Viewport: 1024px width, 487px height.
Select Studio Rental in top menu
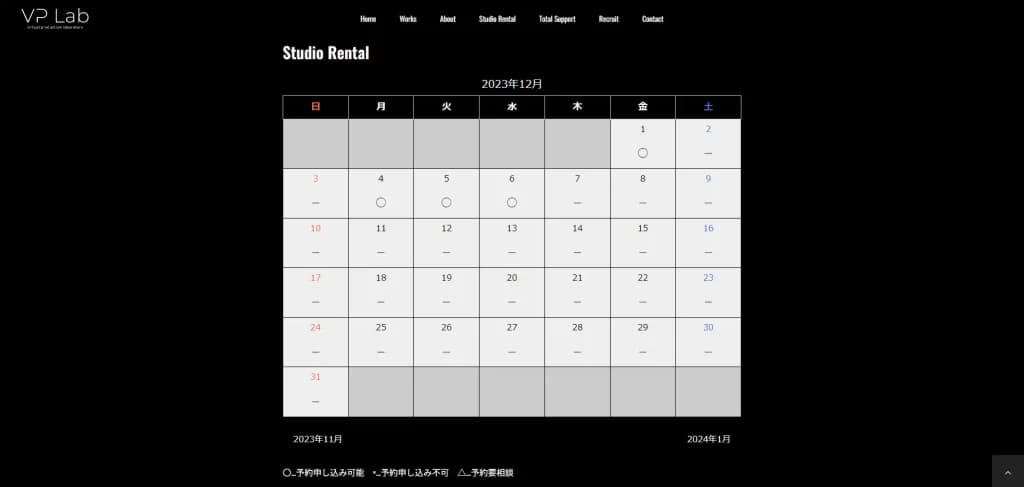(x=497, y=19)
